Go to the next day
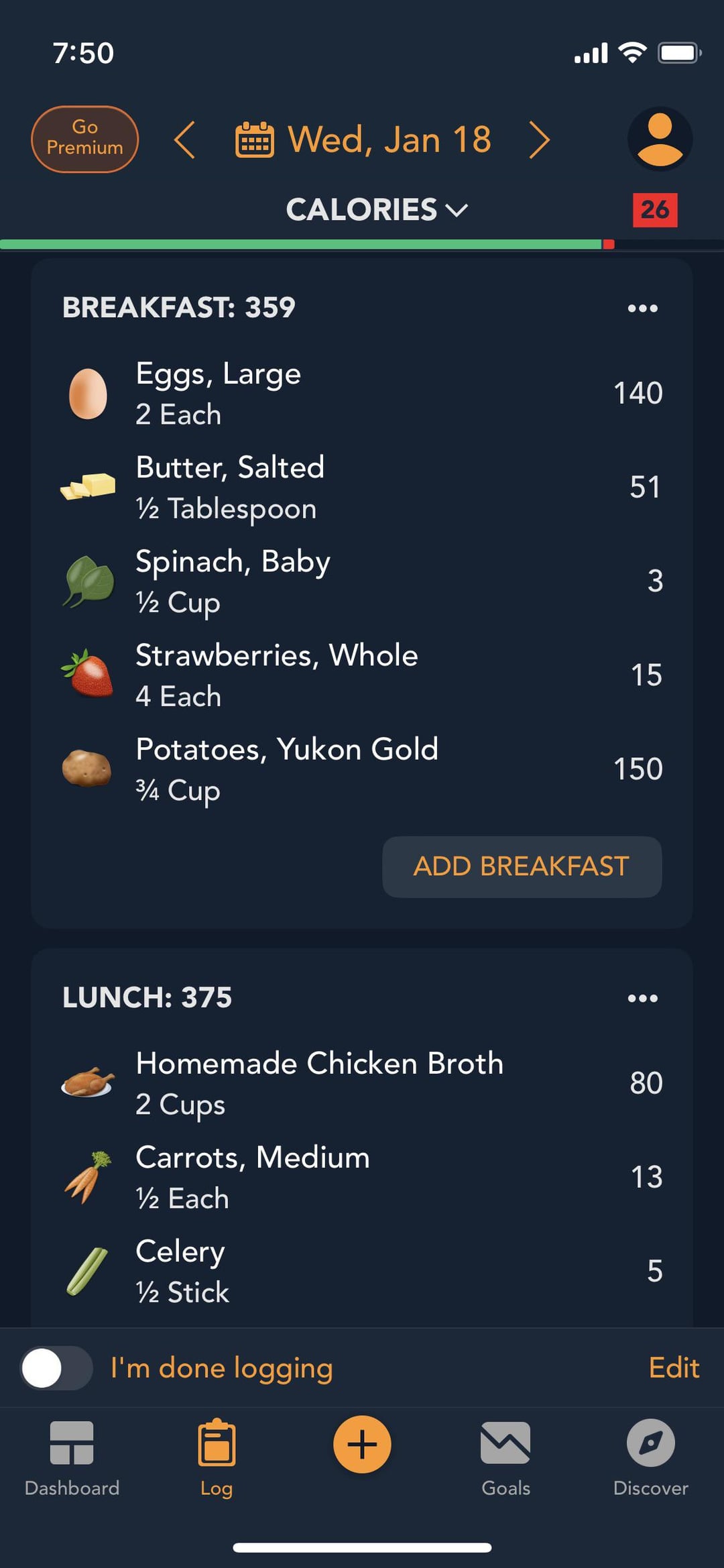This screenshot has width=724, height=1568. click(x=539, y=139)
